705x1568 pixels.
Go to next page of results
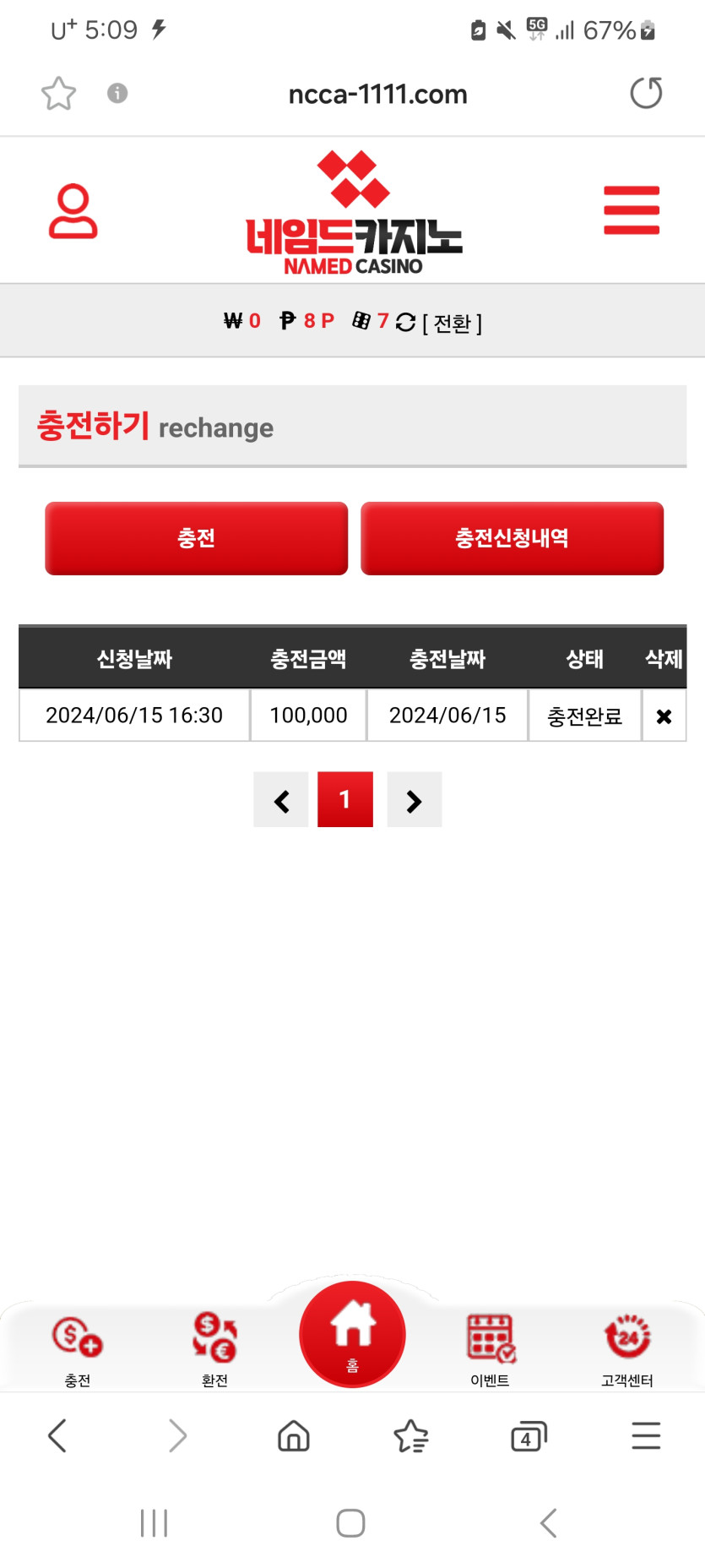[414, 800]
